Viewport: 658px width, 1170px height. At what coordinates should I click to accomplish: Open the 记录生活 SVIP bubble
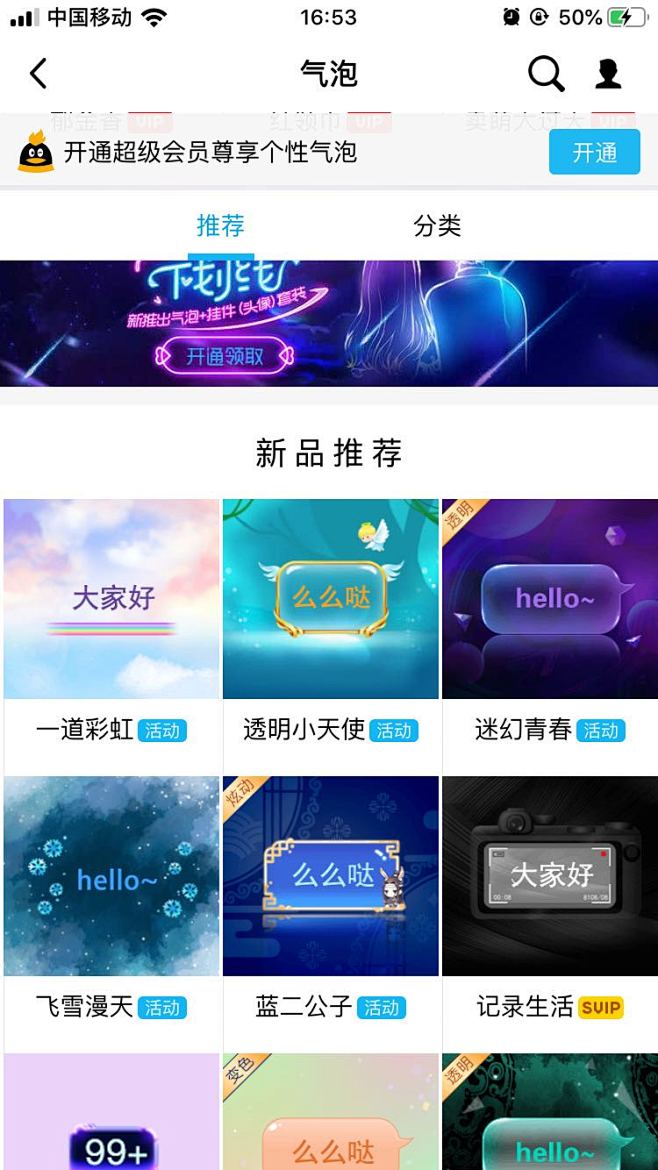pos(549,876)
